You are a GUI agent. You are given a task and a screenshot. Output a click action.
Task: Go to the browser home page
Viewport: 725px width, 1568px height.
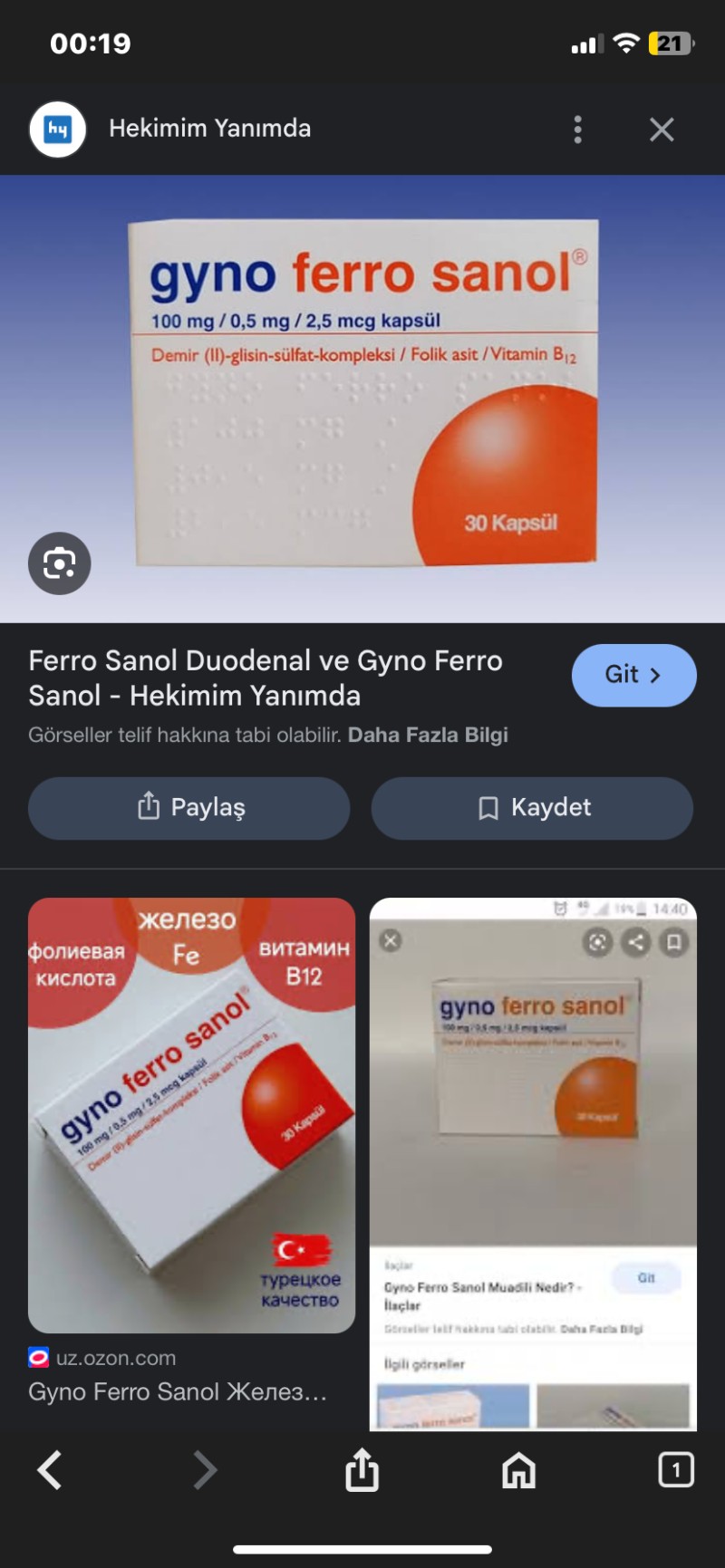click(518, 1469)
